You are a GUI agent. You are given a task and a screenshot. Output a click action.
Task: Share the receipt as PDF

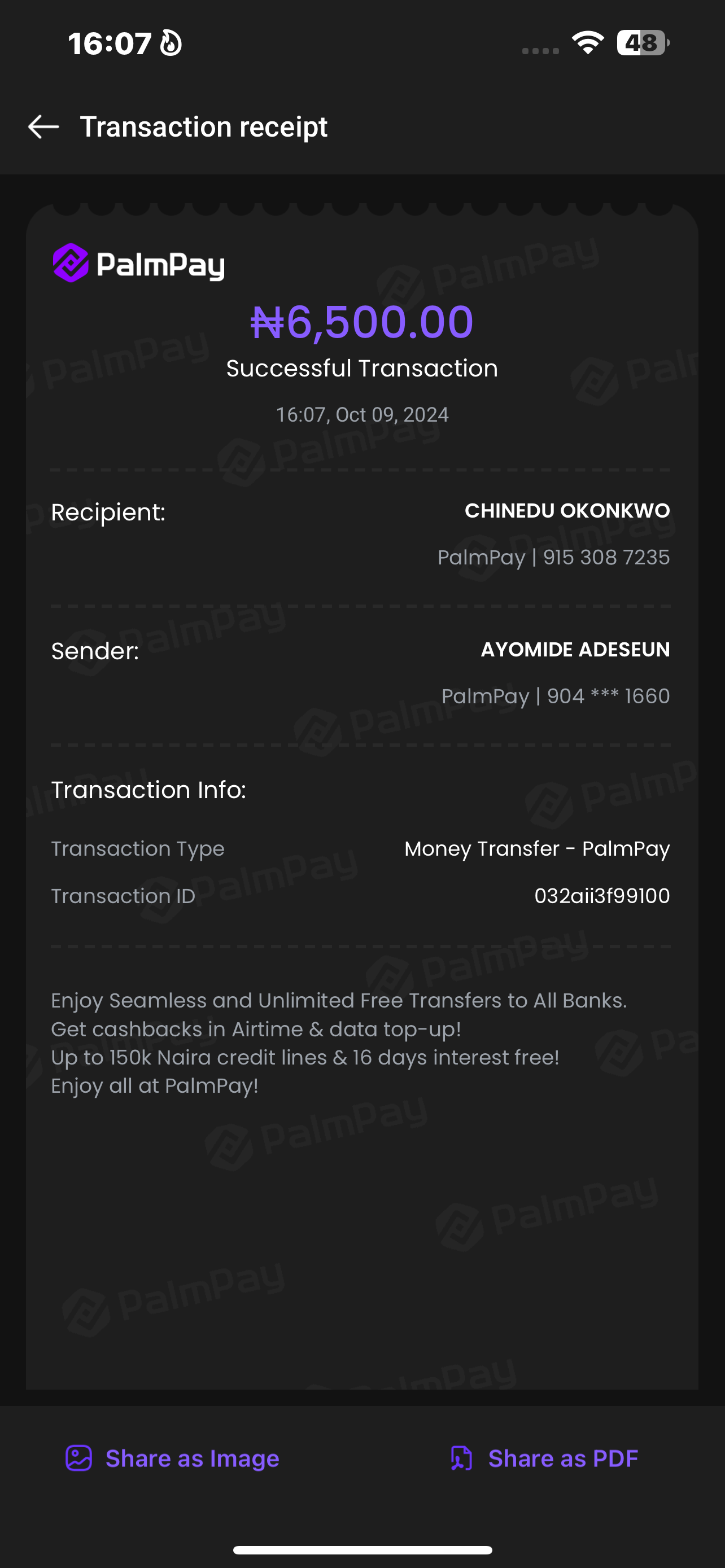tap(544, 1458)
